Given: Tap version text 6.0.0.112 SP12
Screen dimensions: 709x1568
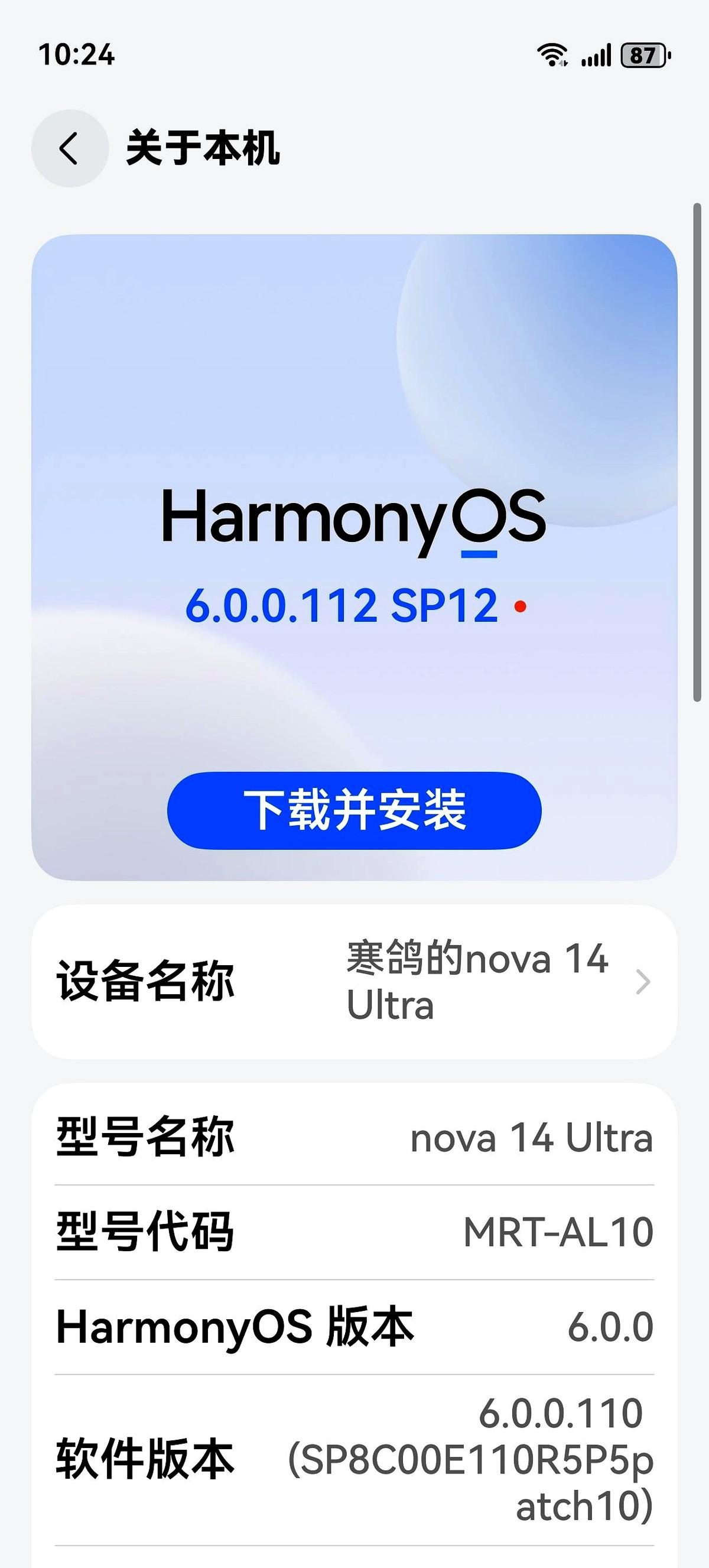Looking at the screenshot, I should 343,605.
